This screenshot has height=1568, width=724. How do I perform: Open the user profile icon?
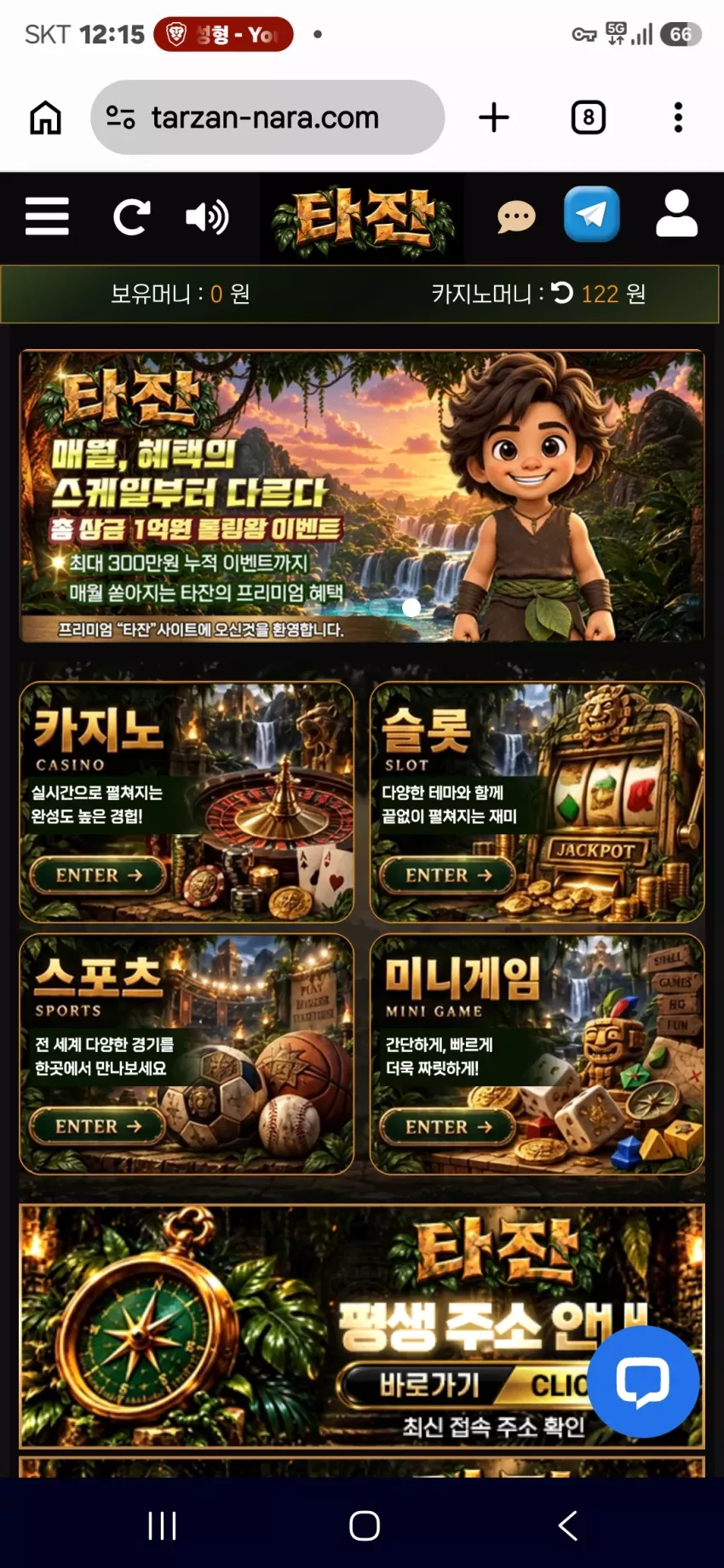click(677, 214)
